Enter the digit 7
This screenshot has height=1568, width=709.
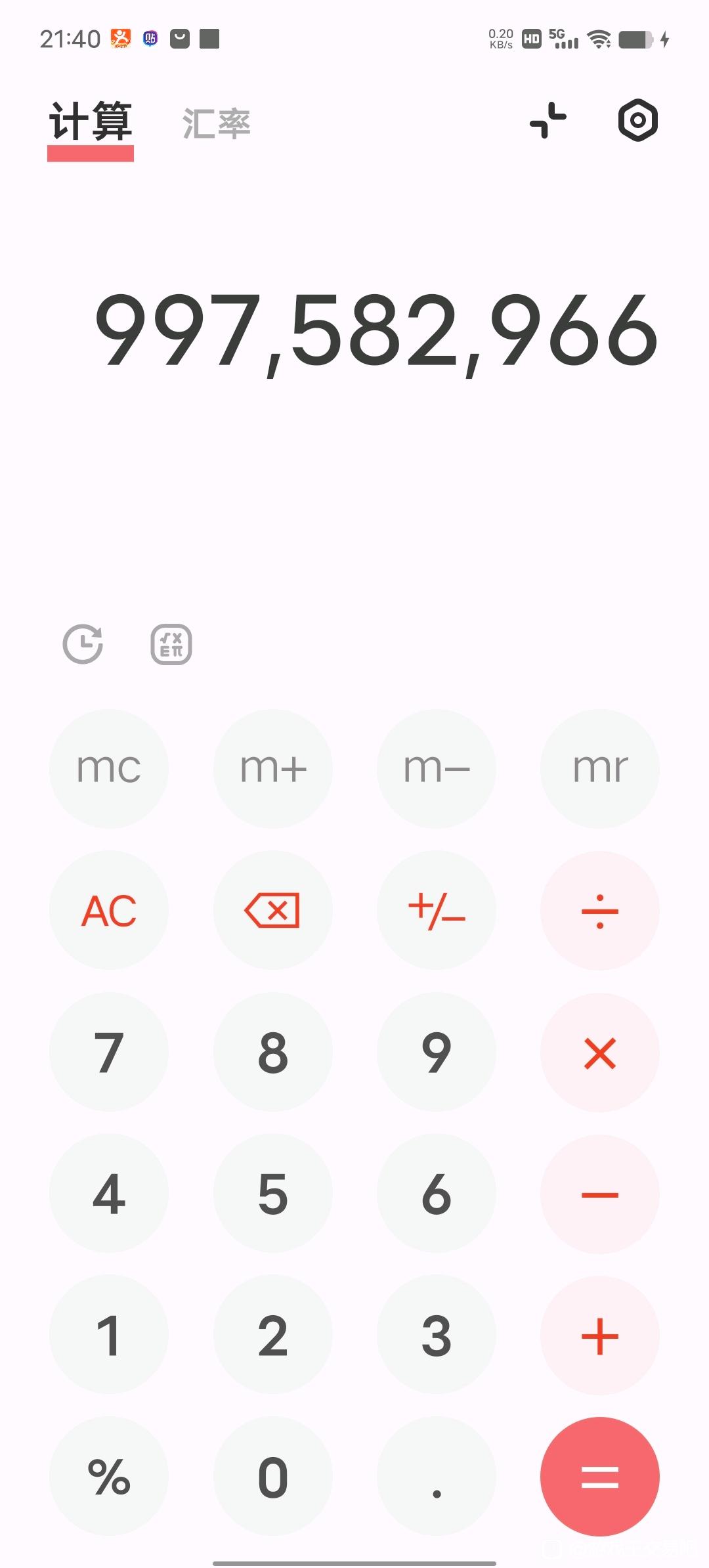click(x=109, y=1052)
